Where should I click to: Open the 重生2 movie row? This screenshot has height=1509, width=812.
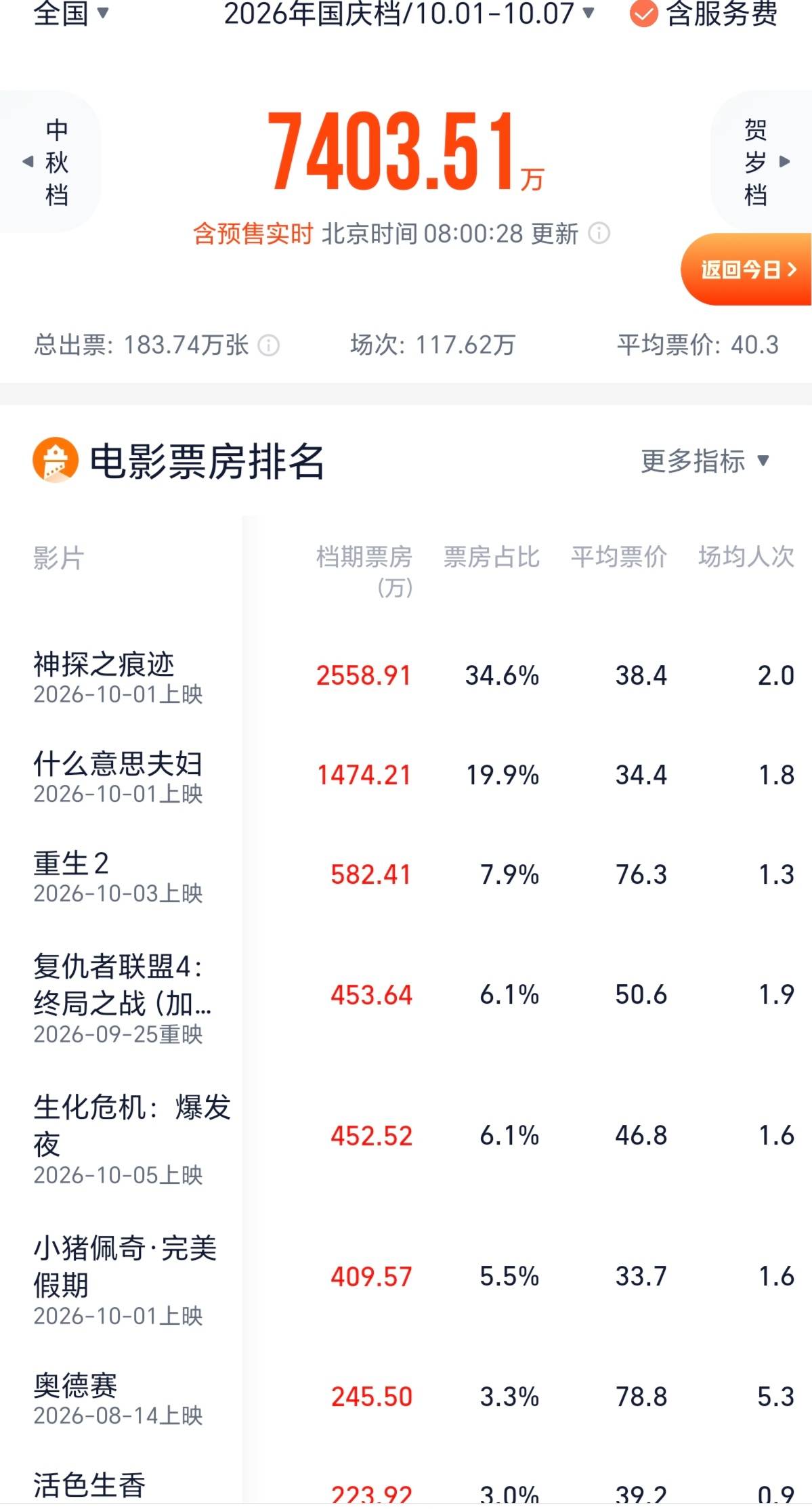tap(406, 875)
